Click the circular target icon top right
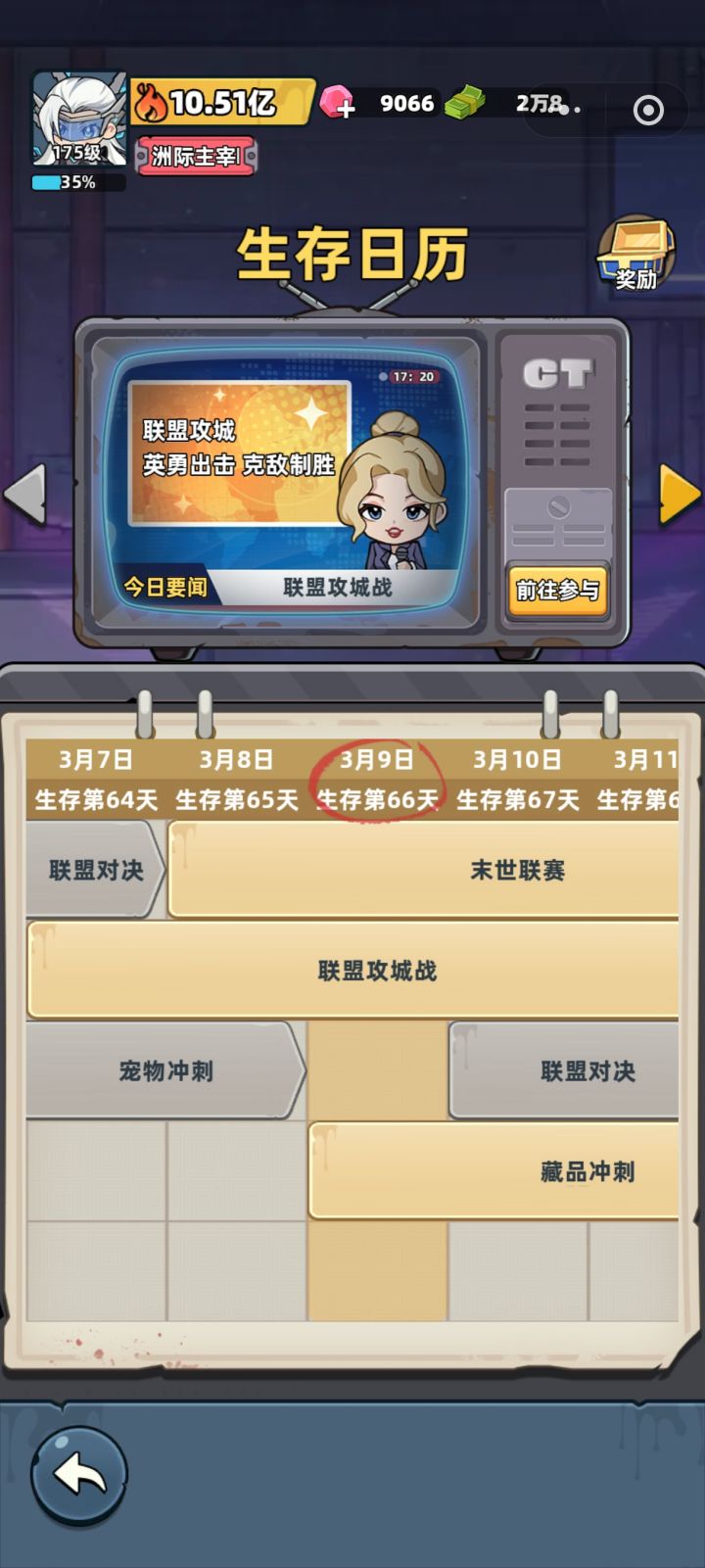This screenshot has height=1568, width=705. point(646,110)
